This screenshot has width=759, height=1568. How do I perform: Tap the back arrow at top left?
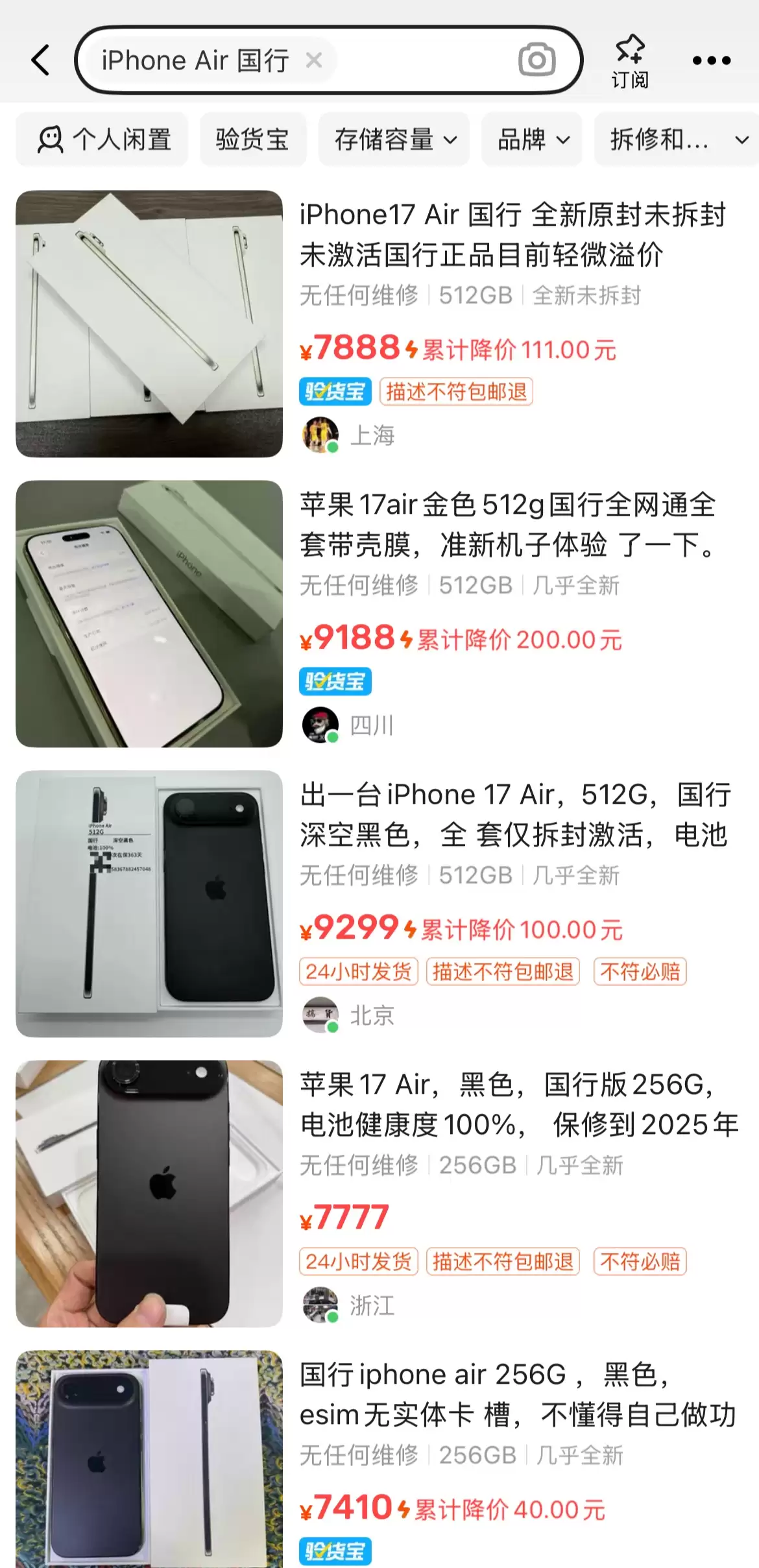coord(40,59)
